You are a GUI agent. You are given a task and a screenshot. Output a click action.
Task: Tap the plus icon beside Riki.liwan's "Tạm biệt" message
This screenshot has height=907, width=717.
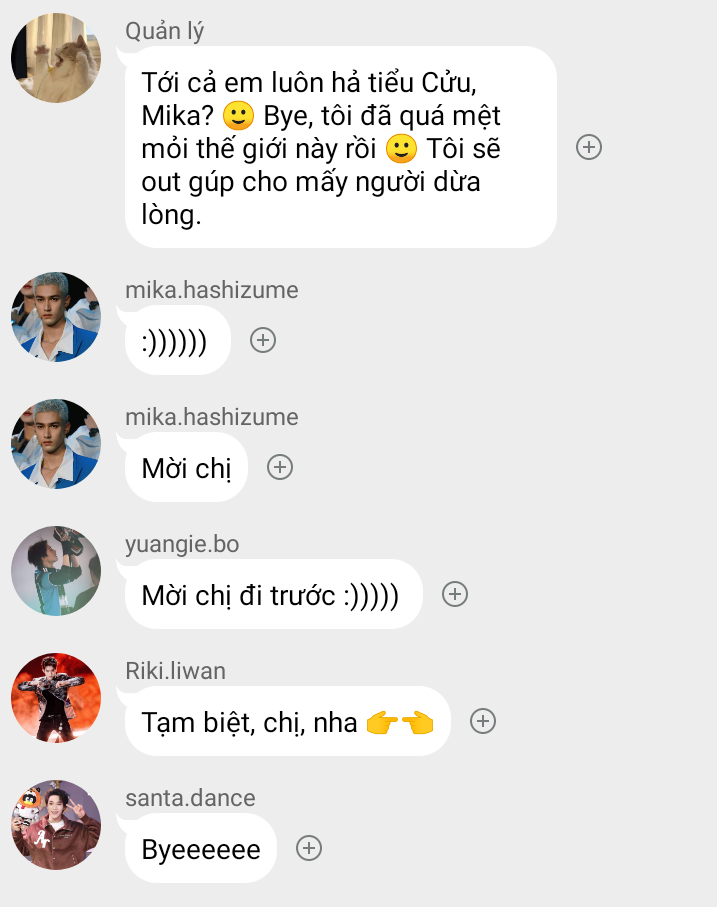coord(483,721)
